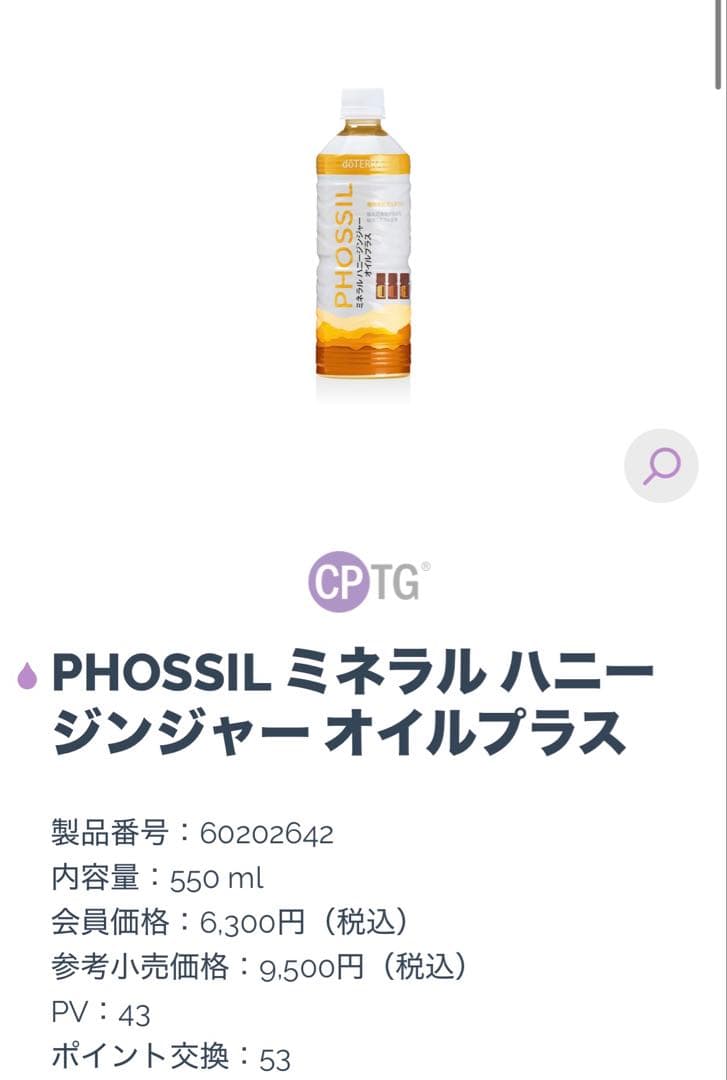
Task: Click the purple droplet icon beside the title
Action: 27,678
